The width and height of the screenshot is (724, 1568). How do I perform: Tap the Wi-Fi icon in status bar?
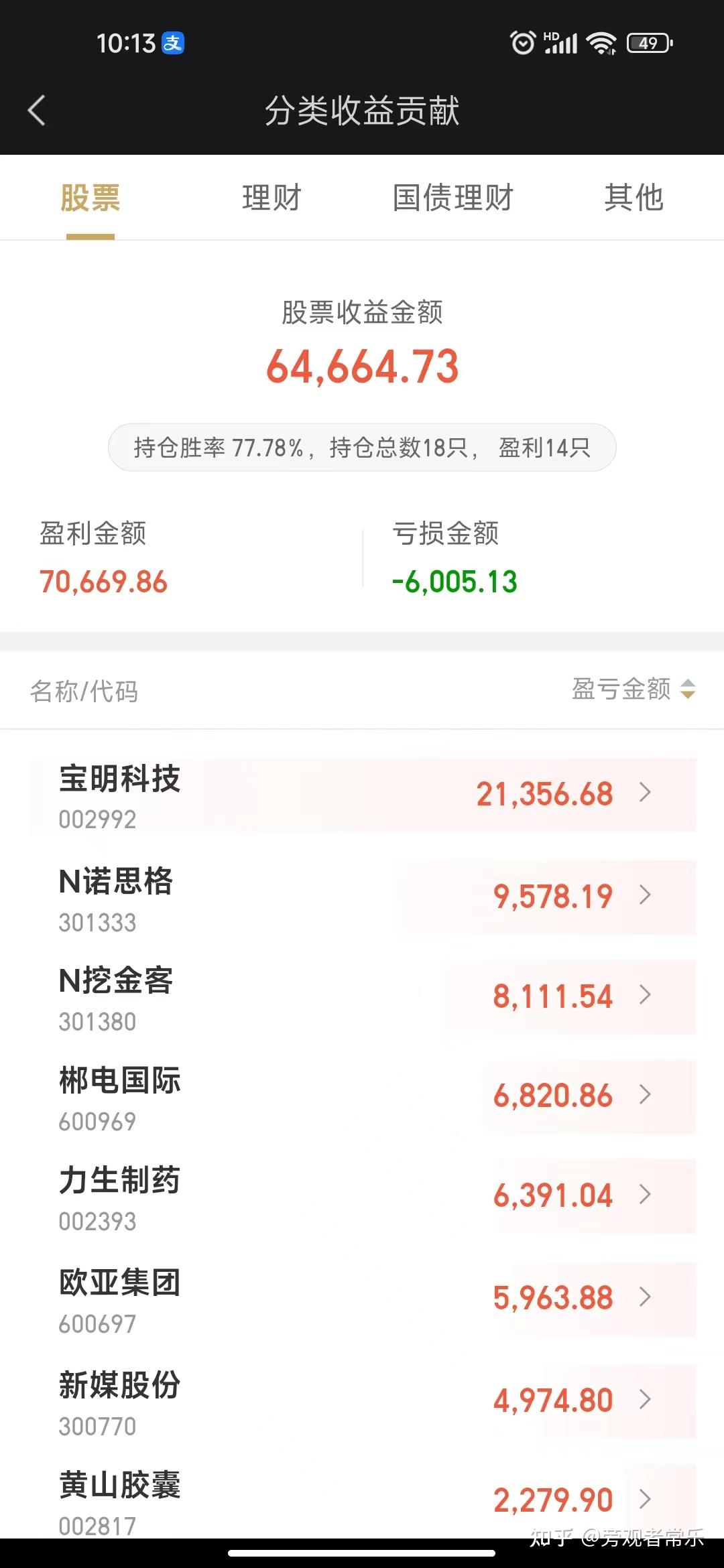601,42
